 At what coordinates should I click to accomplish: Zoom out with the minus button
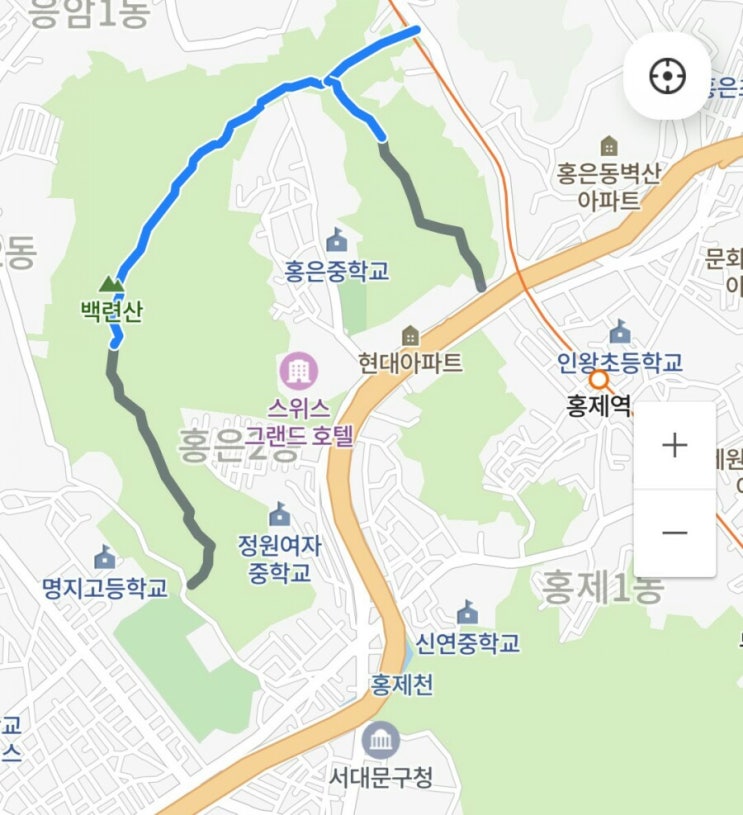pyautogui.click(x=674, y=533)
